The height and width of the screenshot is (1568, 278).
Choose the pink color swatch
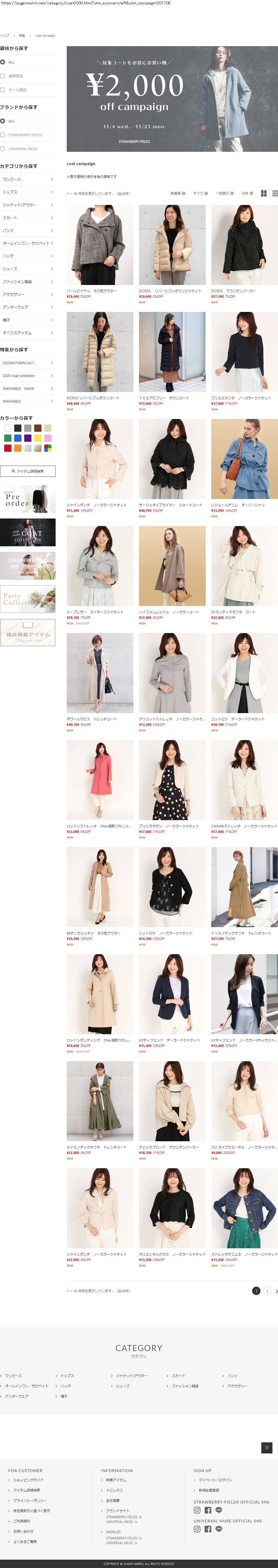[48, 438]
